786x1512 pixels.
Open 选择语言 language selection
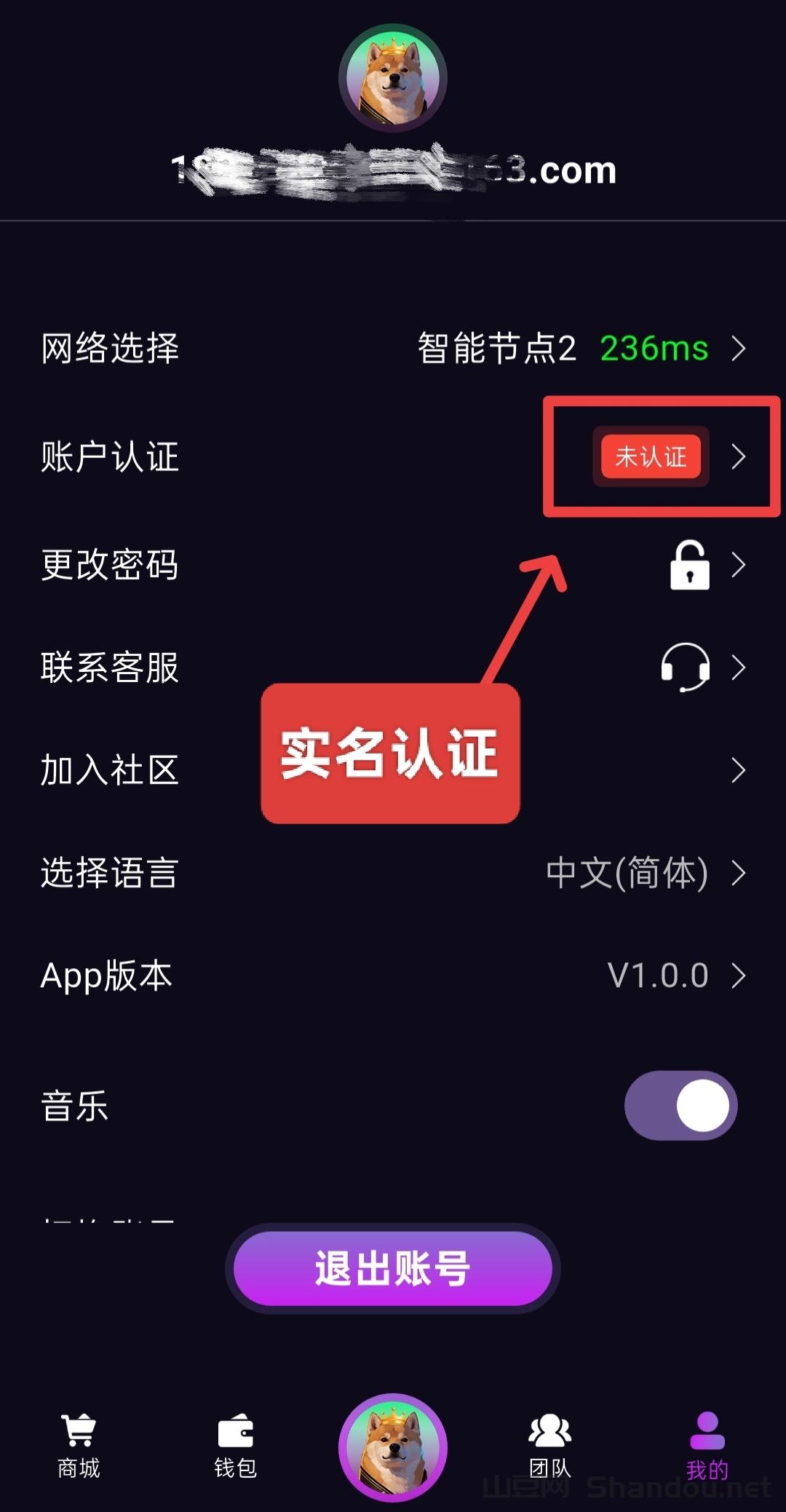(393, 873)
